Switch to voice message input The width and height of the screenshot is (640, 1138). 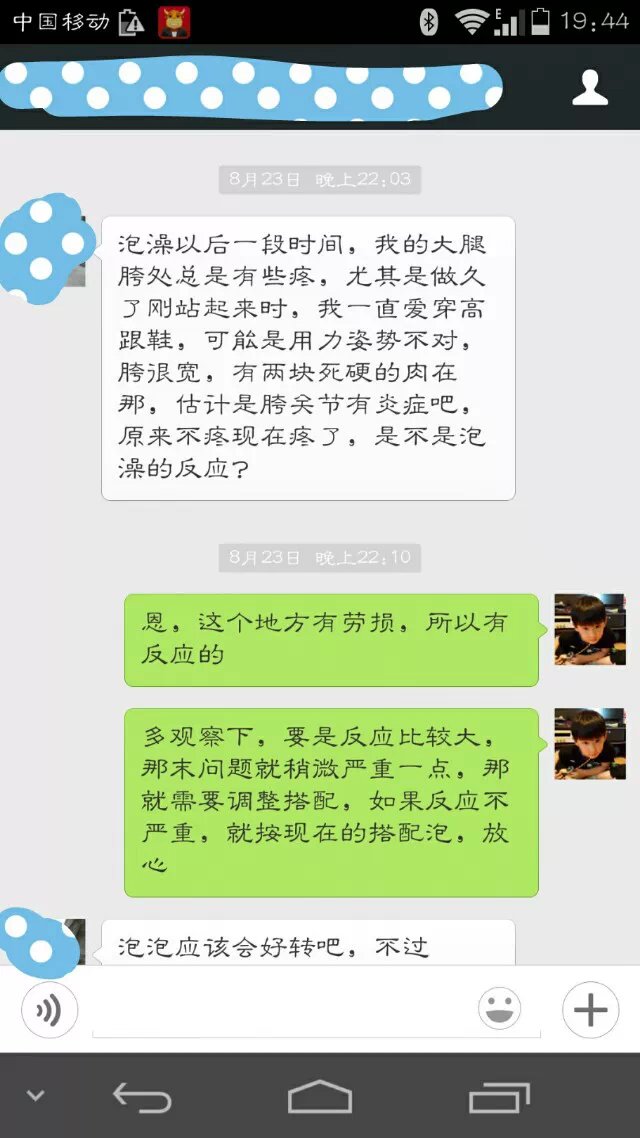[49, 1010]
